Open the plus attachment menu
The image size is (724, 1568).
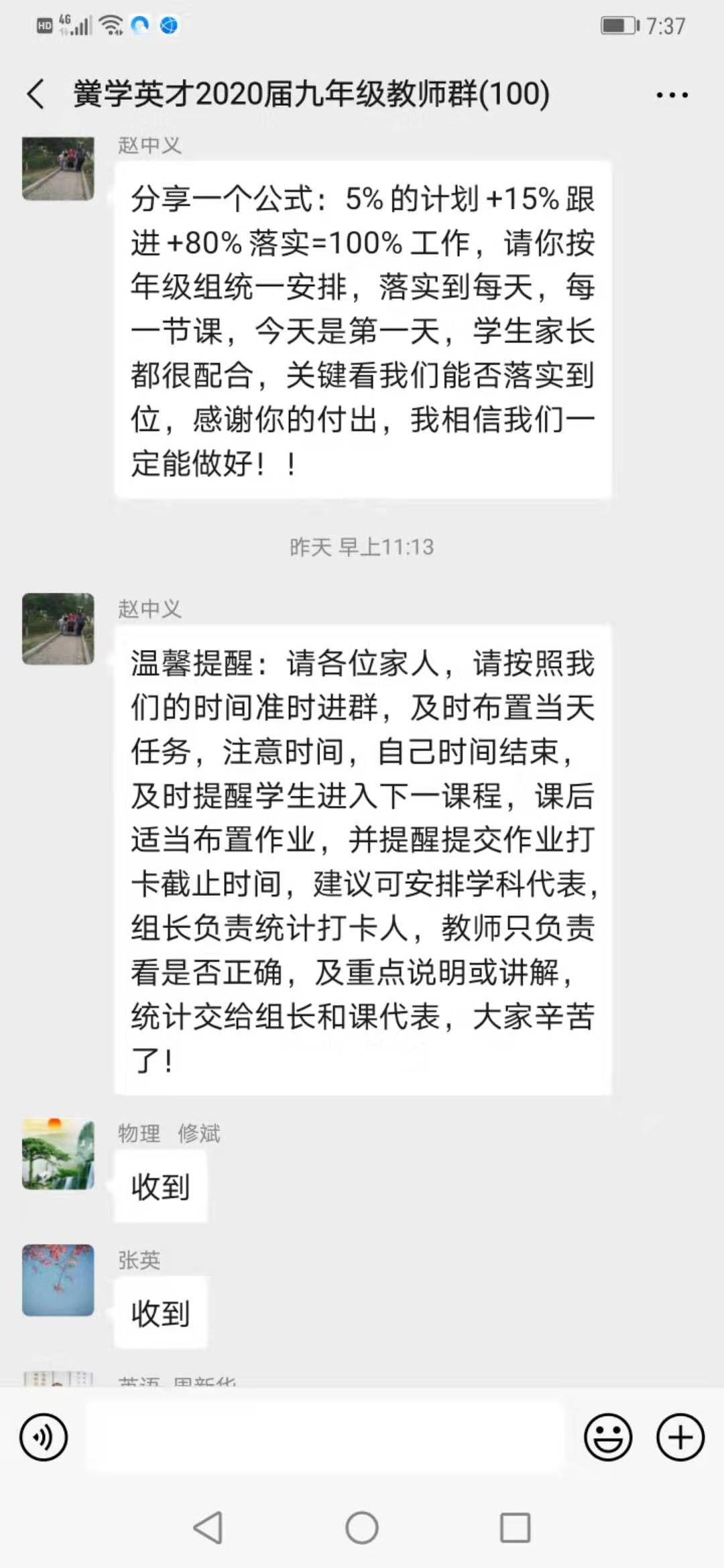(x=680, y=1437)
